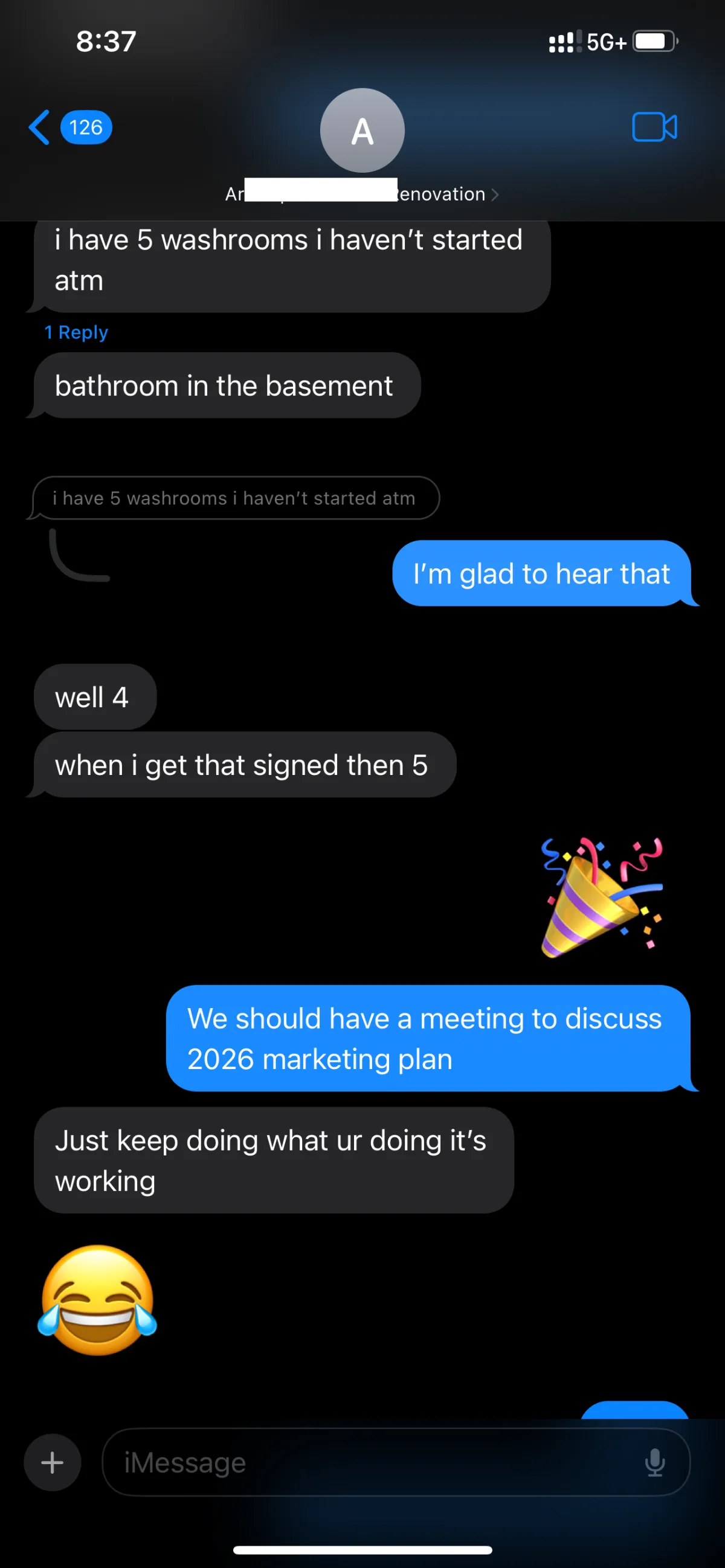Screen dimensions: 725x1568
Task: Open the quoted washrooms reply preview
Action: [x=234, y=498]
